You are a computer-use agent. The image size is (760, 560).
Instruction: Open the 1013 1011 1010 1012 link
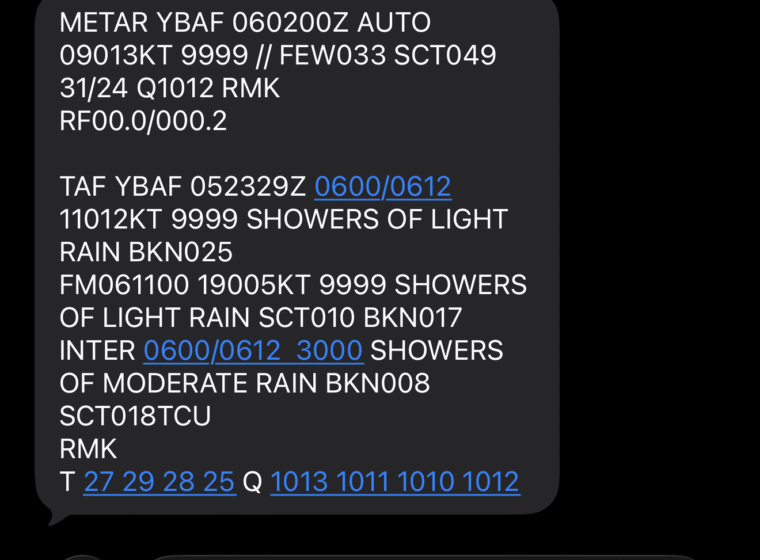pyautogui.click(x=394, y=482)
